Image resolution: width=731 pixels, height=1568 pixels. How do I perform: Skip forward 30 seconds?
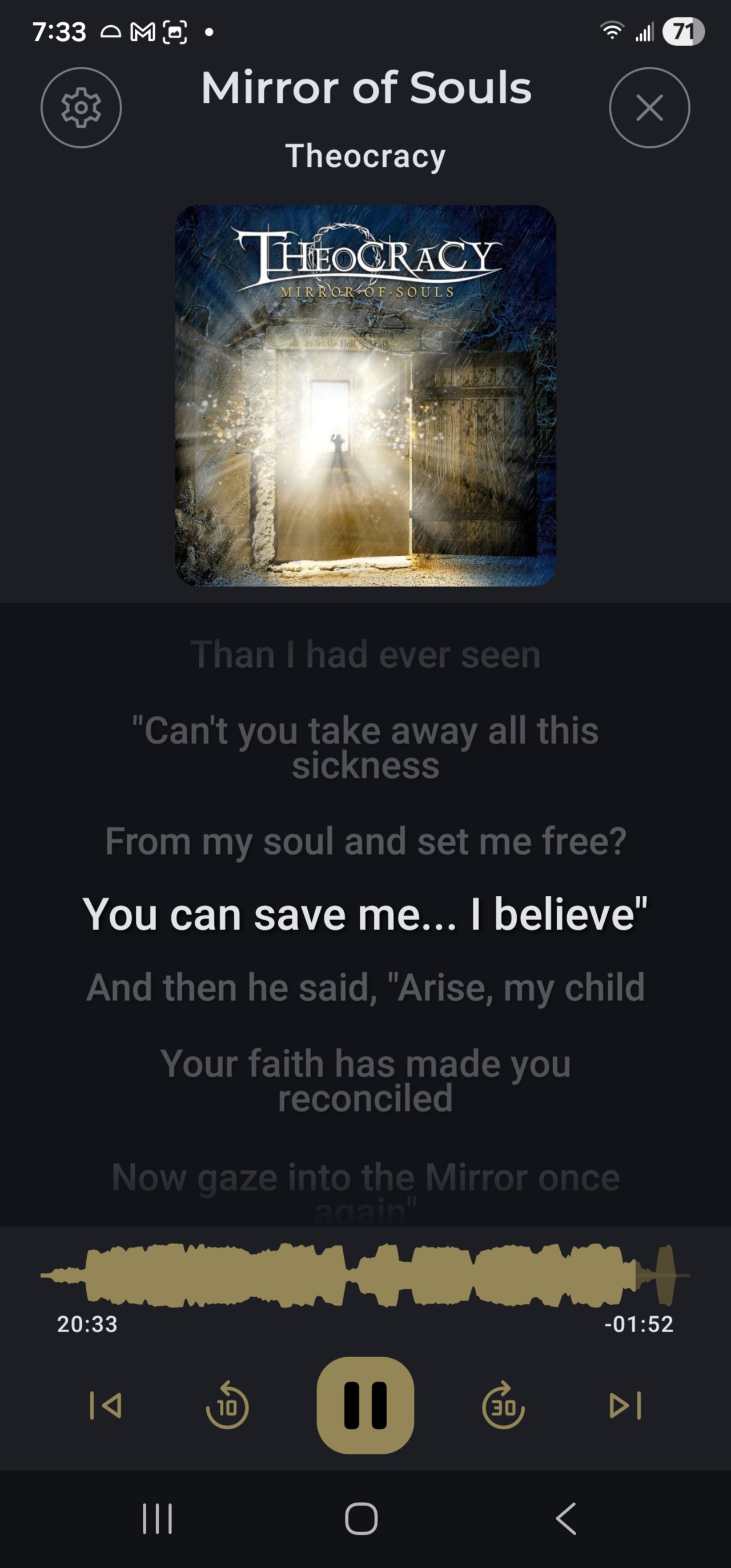503,1405
